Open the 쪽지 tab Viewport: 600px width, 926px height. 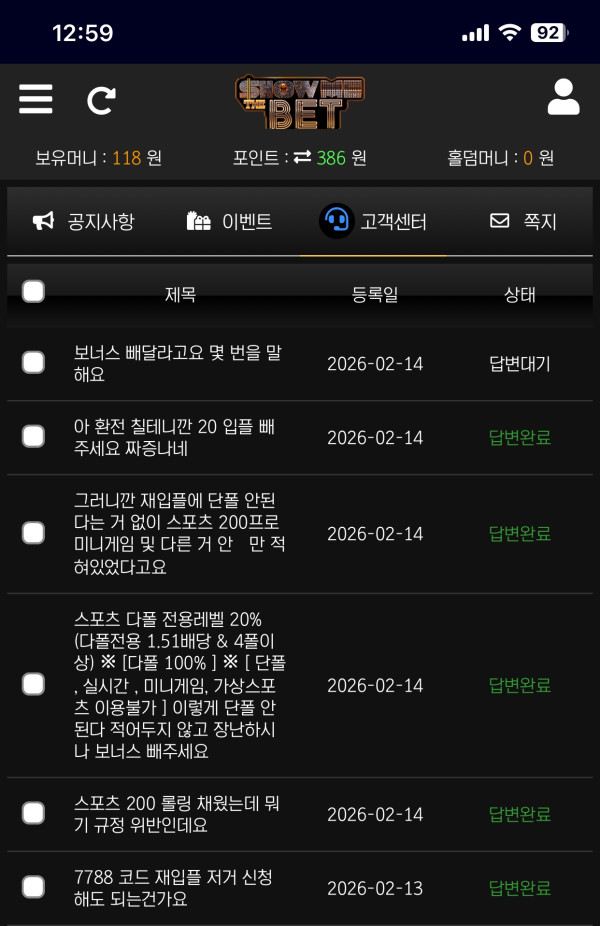pos(523,221)
